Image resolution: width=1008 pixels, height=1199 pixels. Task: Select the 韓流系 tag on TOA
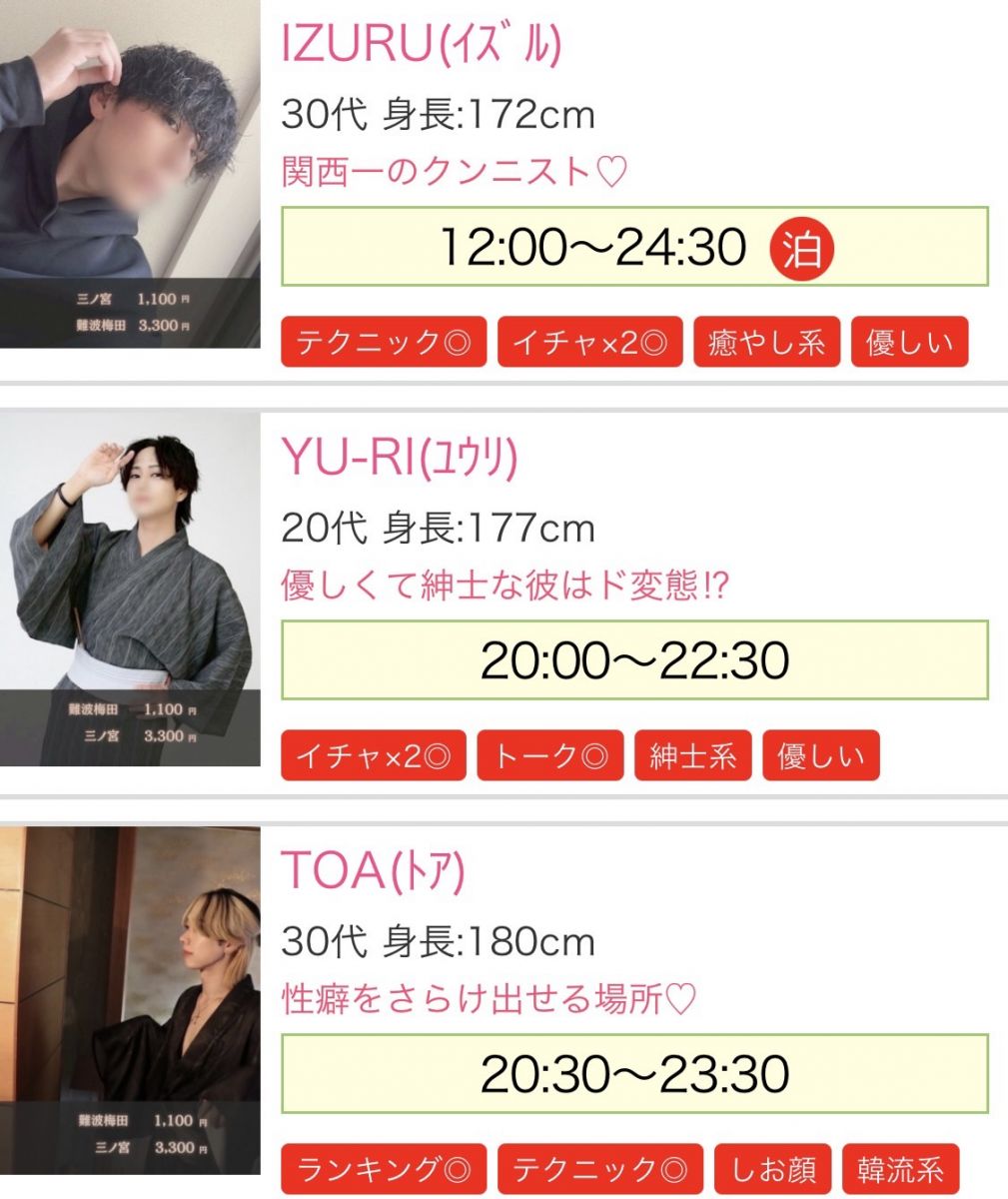[900, 1169]
